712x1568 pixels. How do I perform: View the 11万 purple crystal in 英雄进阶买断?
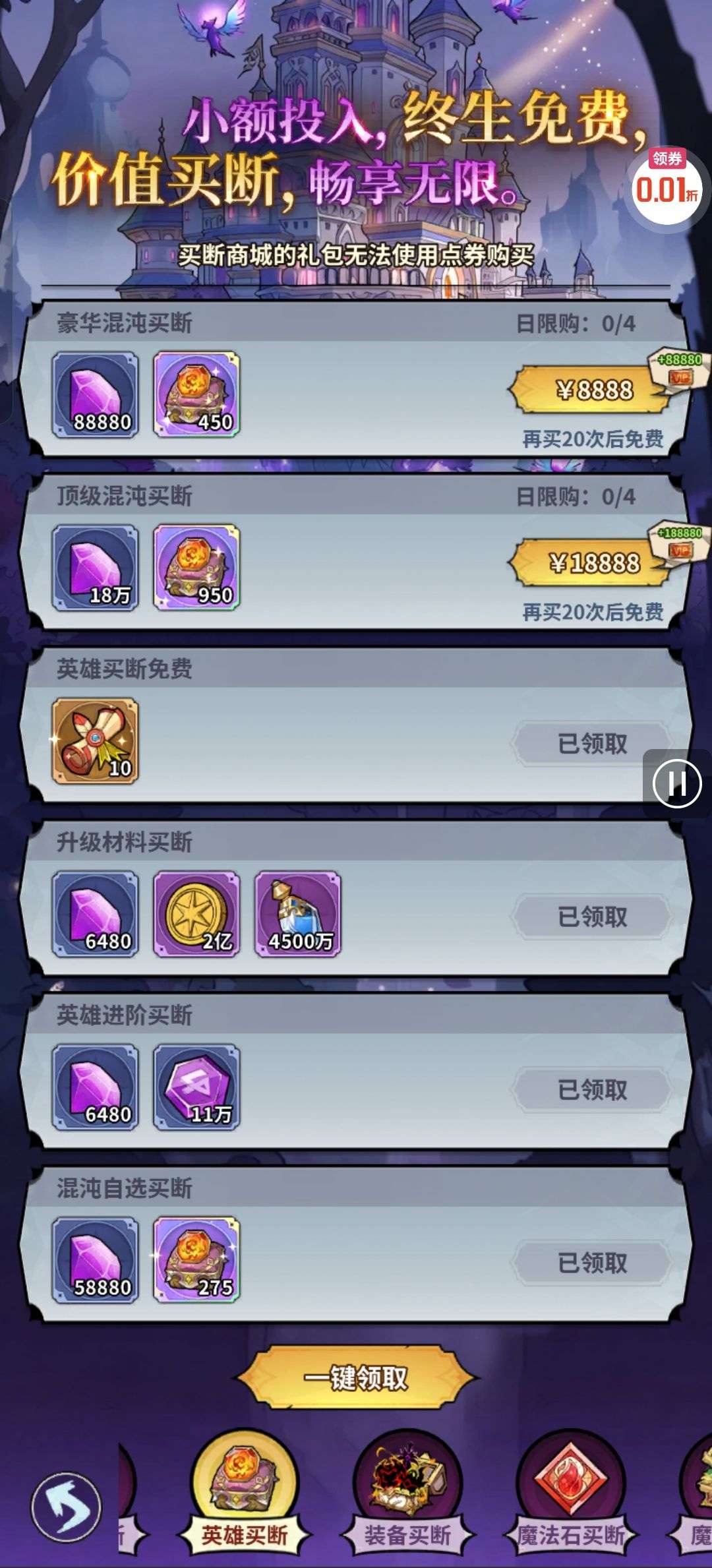(196, 1087)
